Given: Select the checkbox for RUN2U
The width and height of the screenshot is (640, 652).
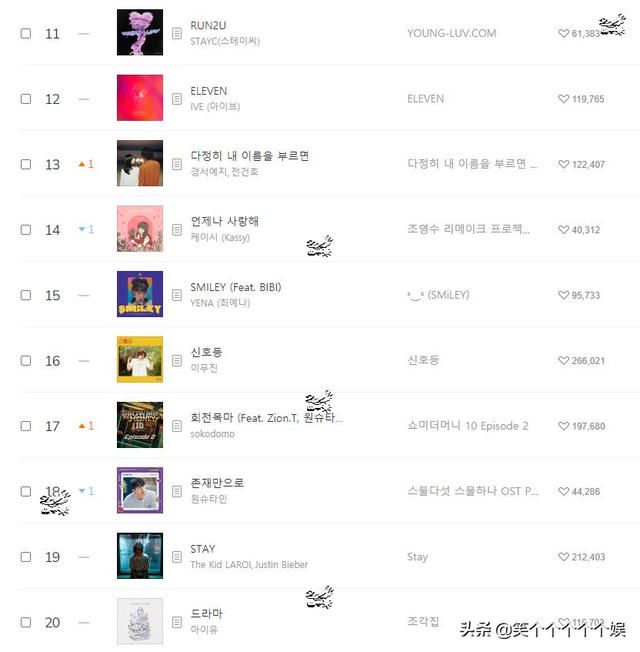Looking at the screenshot, I should click(x=26, y=34).
